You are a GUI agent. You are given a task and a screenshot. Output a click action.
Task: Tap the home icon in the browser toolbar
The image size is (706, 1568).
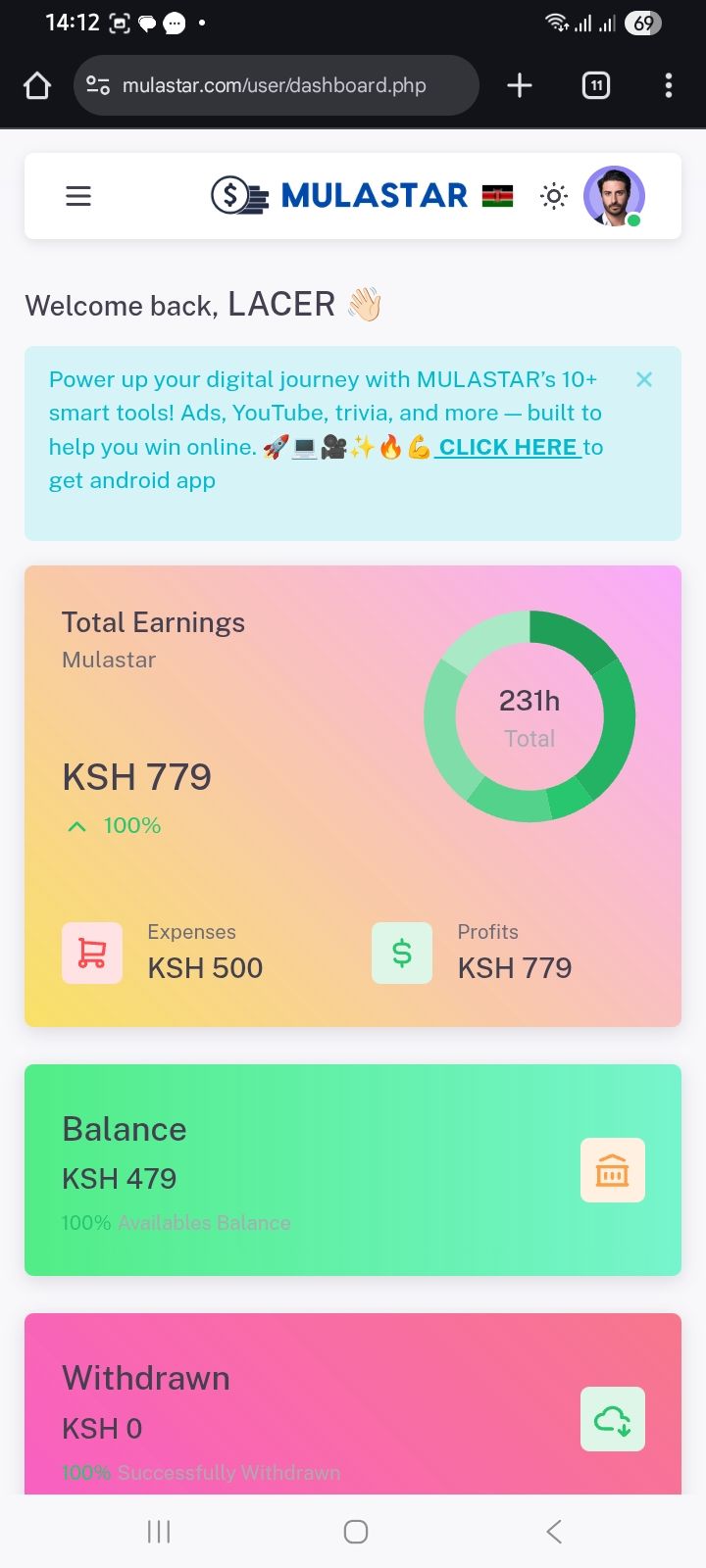click(x=36, y=85)
